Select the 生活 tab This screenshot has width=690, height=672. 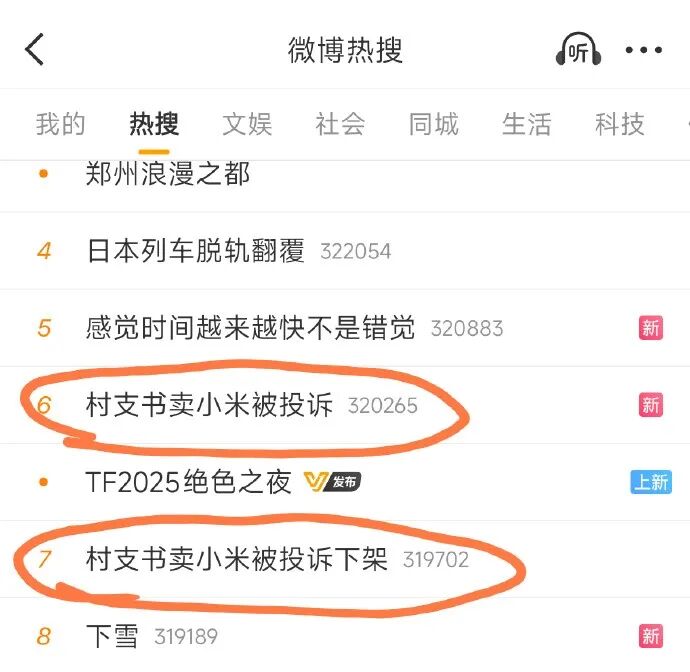click(526, 124)
